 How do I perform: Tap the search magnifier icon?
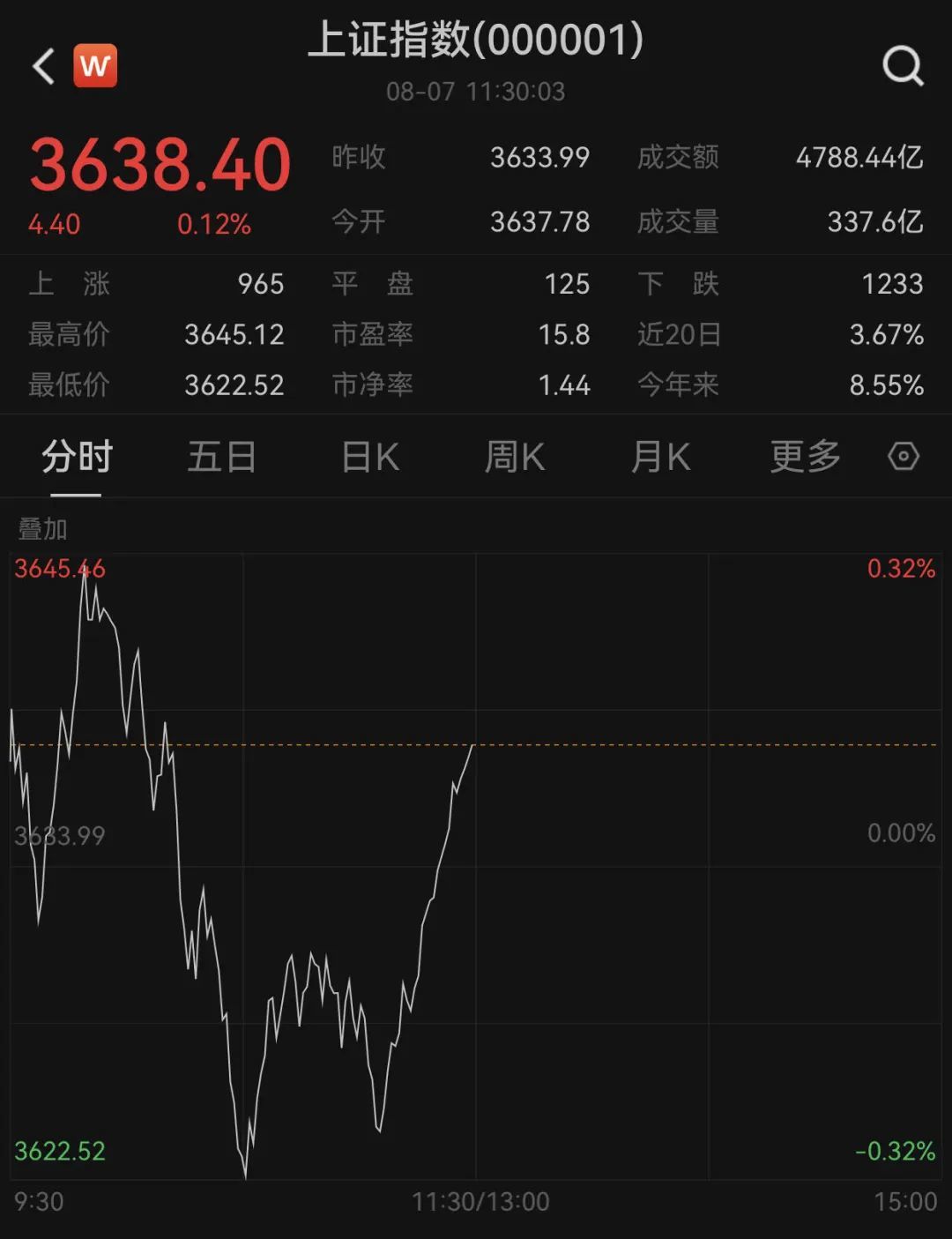[900, 64]
